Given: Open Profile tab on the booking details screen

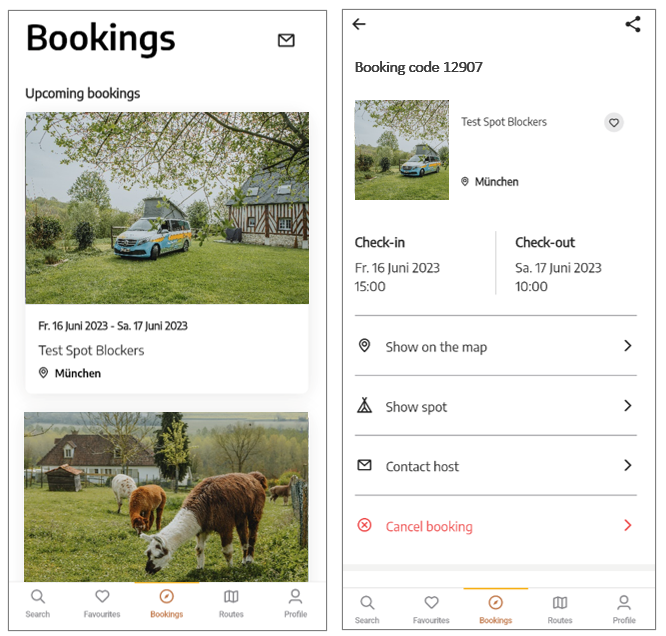Looking at the screenshot, I should [624, 609].
